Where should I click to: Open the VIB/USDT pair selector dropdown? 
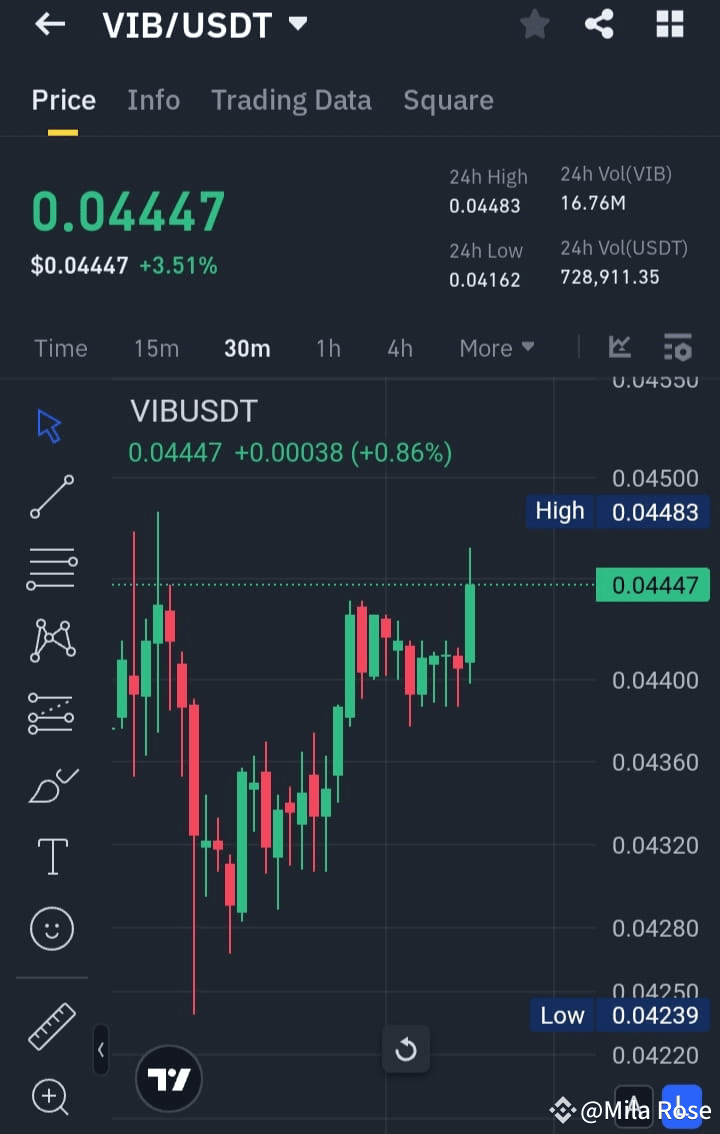tap(206, 24)
